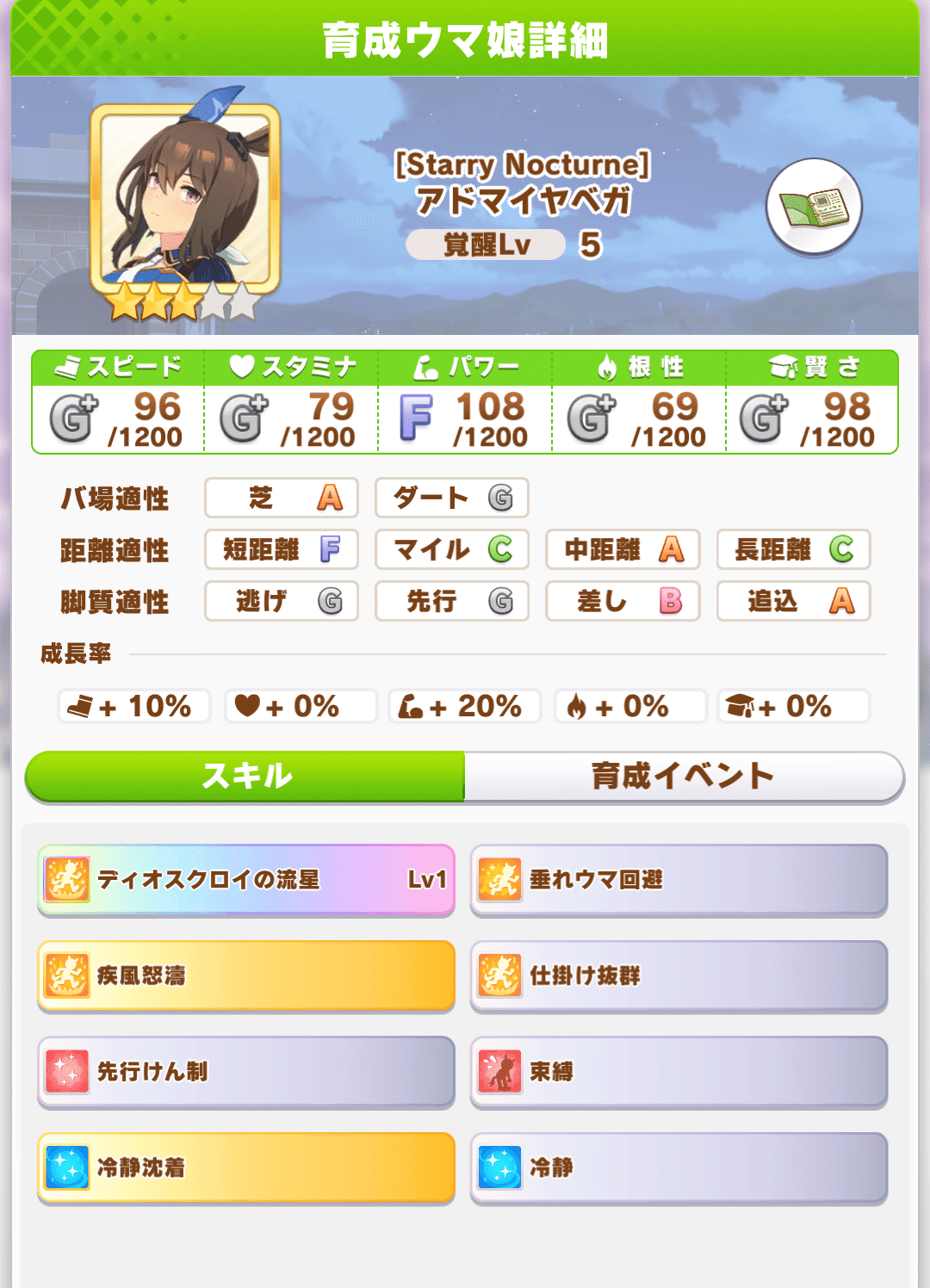Select the 冷静 skill
930x1288 pixels.
679,1167
